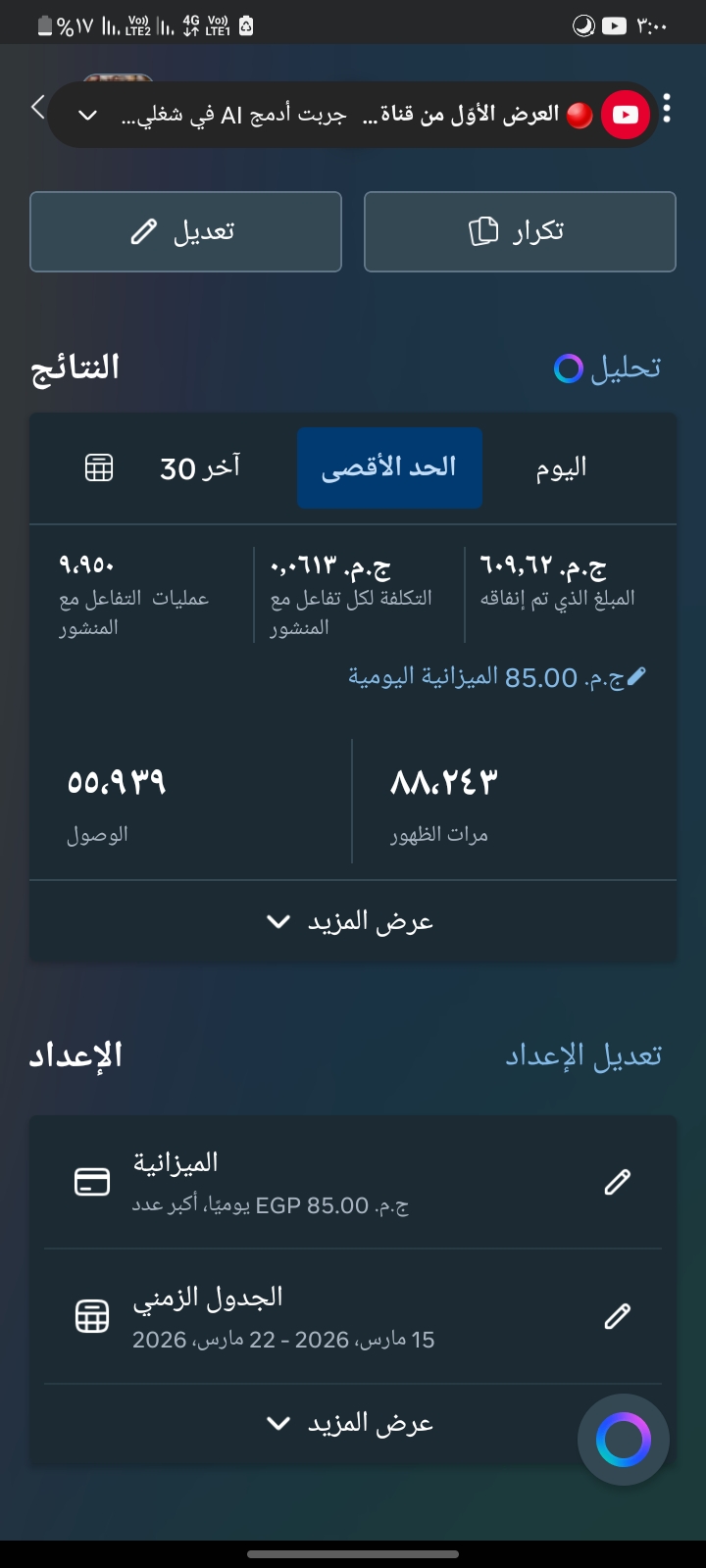Open the تحليل (Analyze) link
Screen dimensions: 706x1568
click(x=608, y=368)
